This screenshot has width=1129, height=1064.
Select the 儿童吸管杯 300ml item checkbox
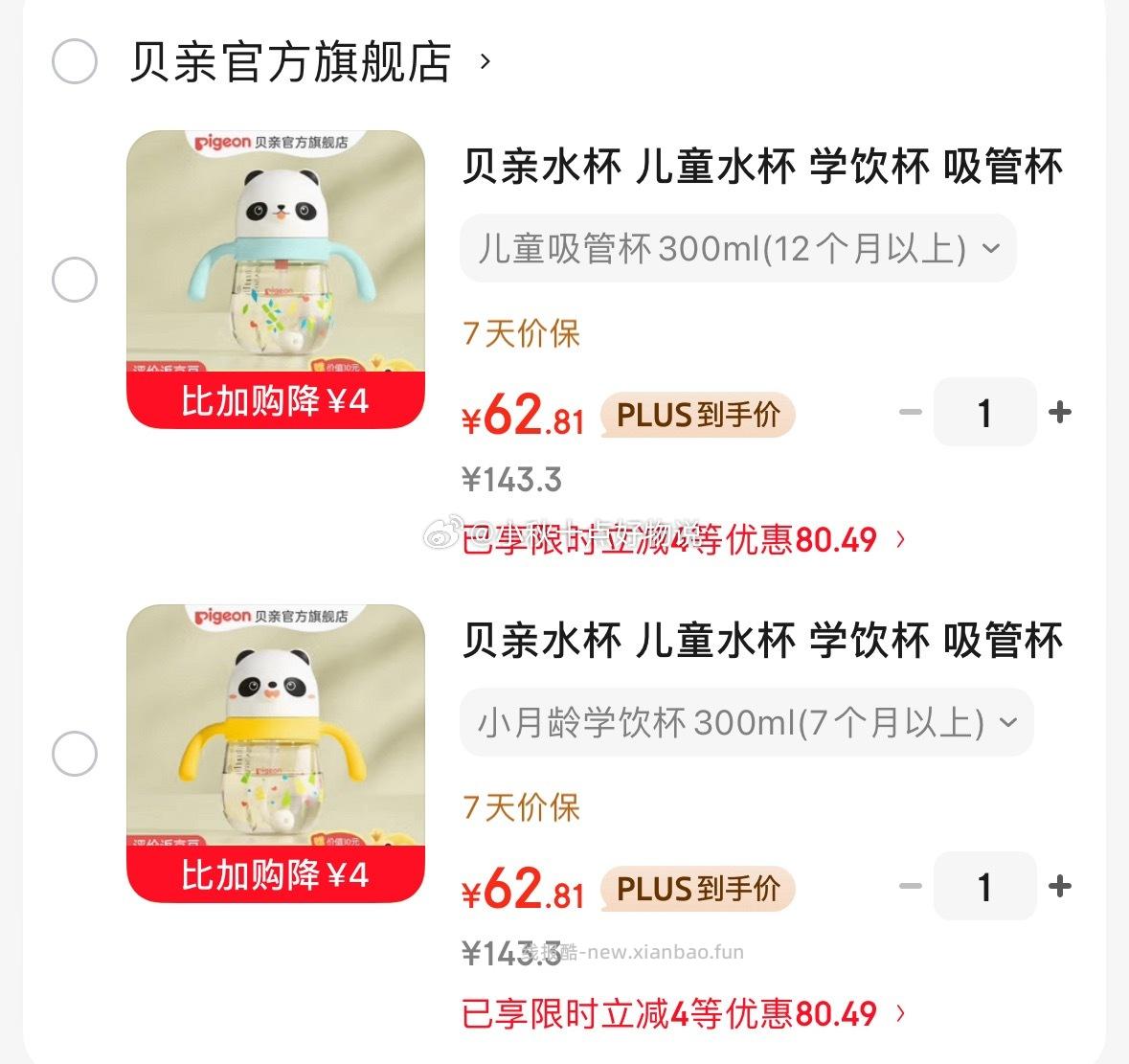(74, 281)
